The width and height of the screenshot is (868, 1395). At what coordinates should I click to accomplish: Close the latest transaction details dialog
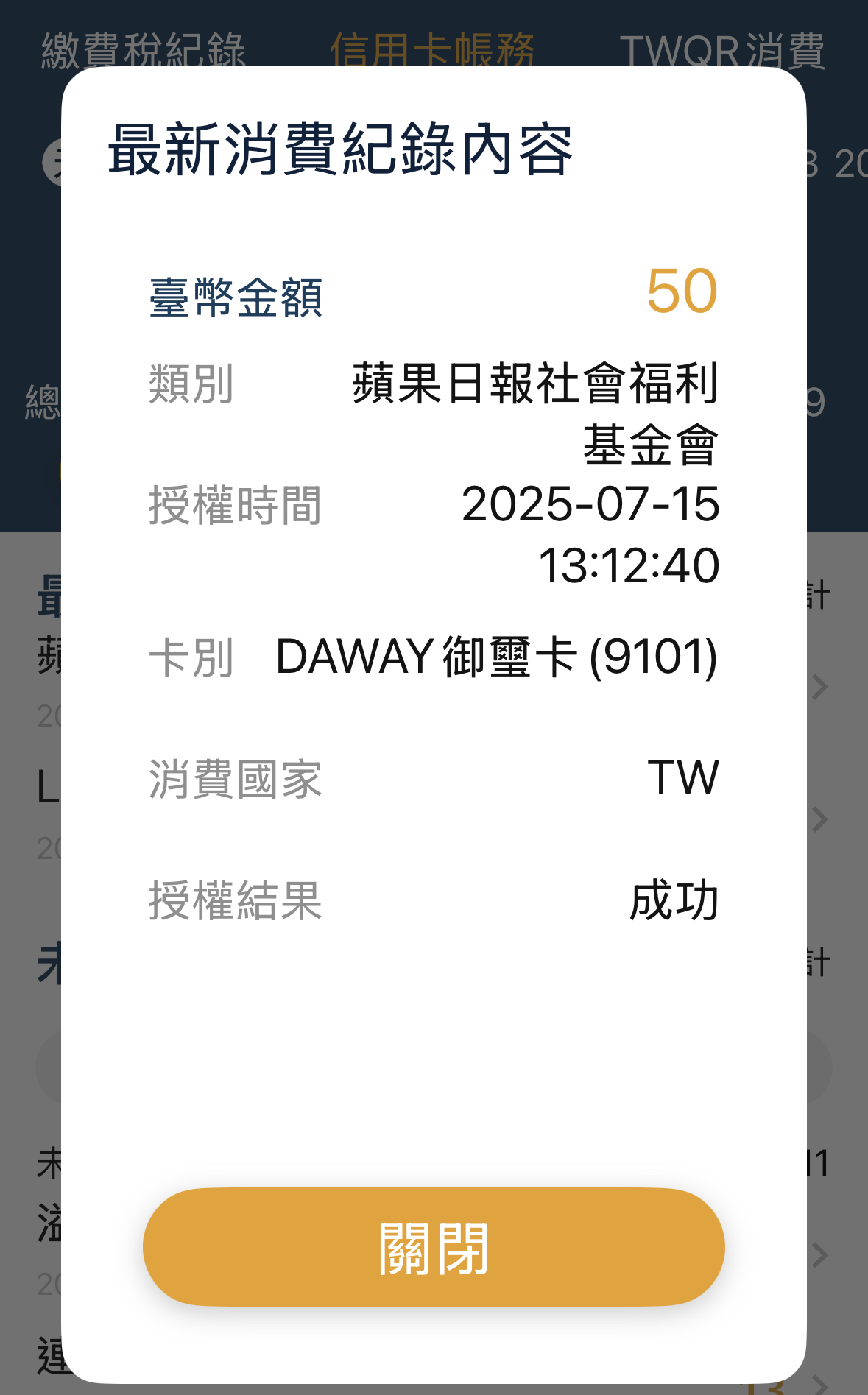point(434,1247)
